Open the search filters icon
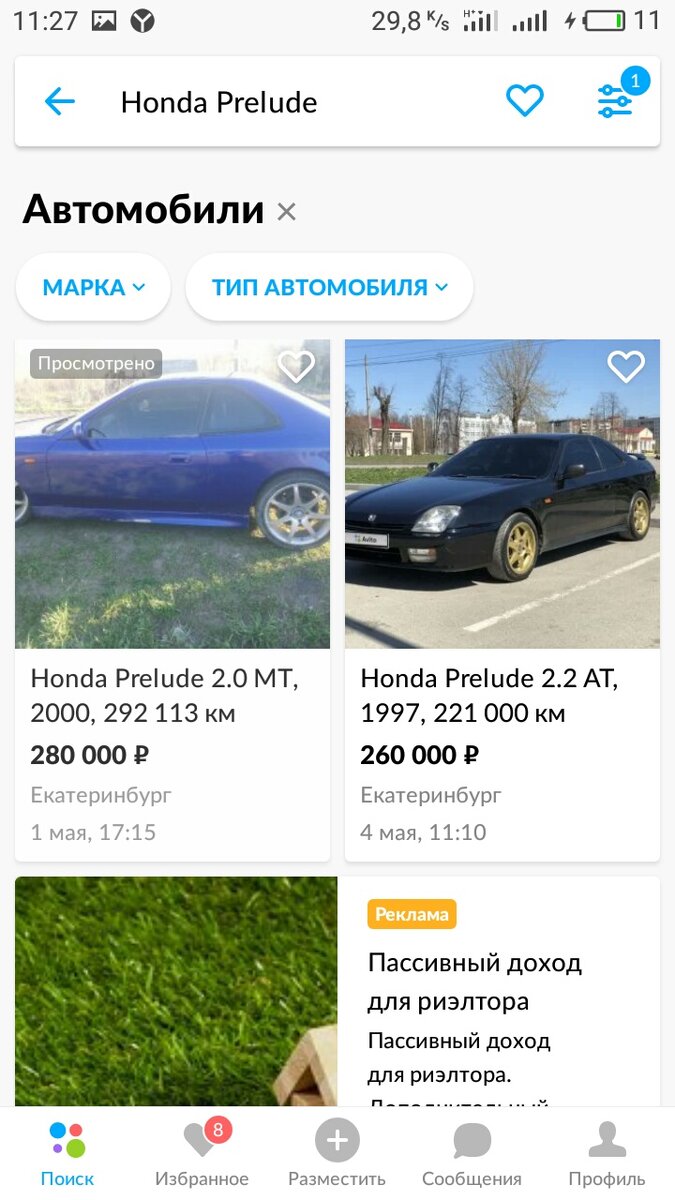The height and width of the screenshot is (1200, 675). (615, 101)
